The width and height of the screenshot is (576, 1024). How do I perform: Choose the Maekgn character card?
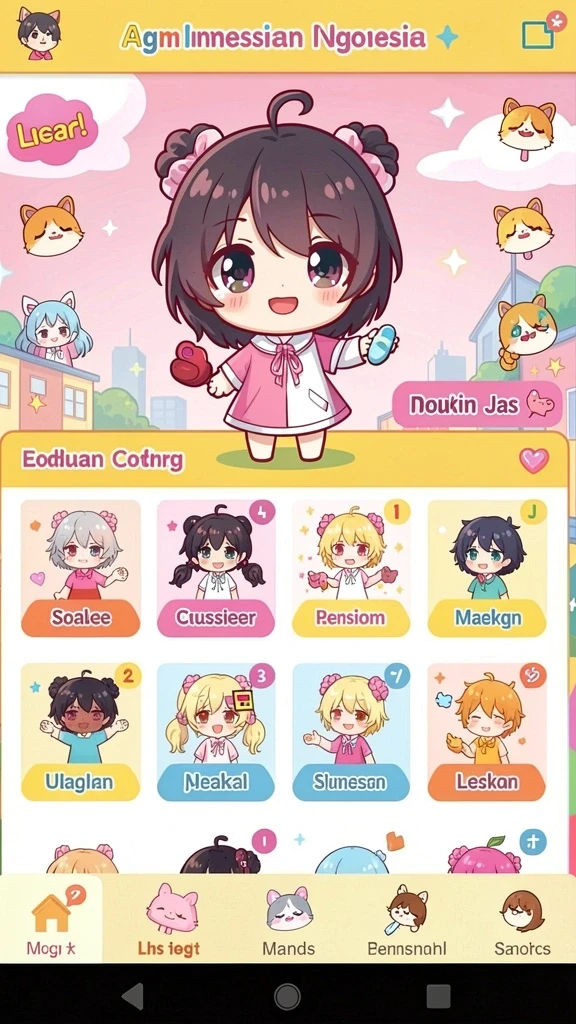click(487, 568)
